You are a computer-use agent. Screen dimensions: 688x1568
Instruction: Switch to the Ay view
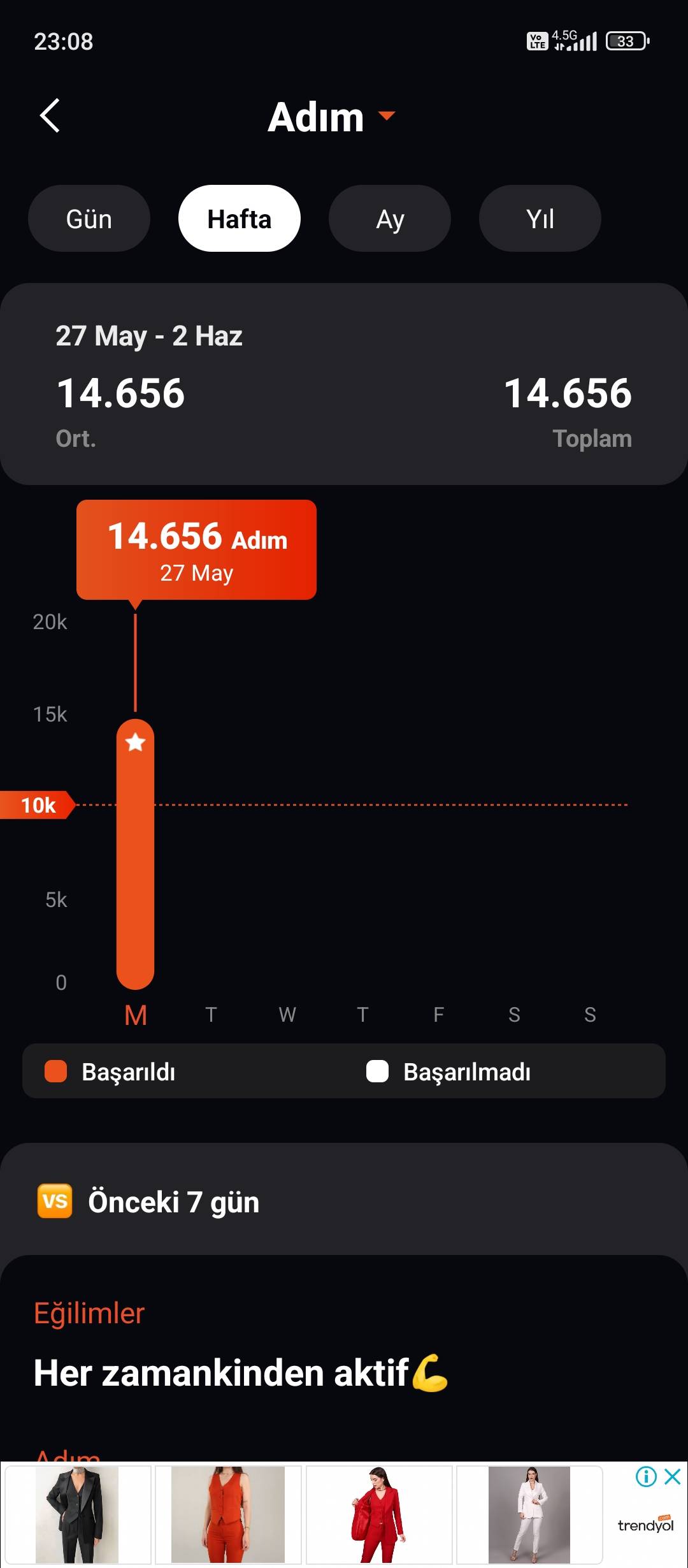390,219
